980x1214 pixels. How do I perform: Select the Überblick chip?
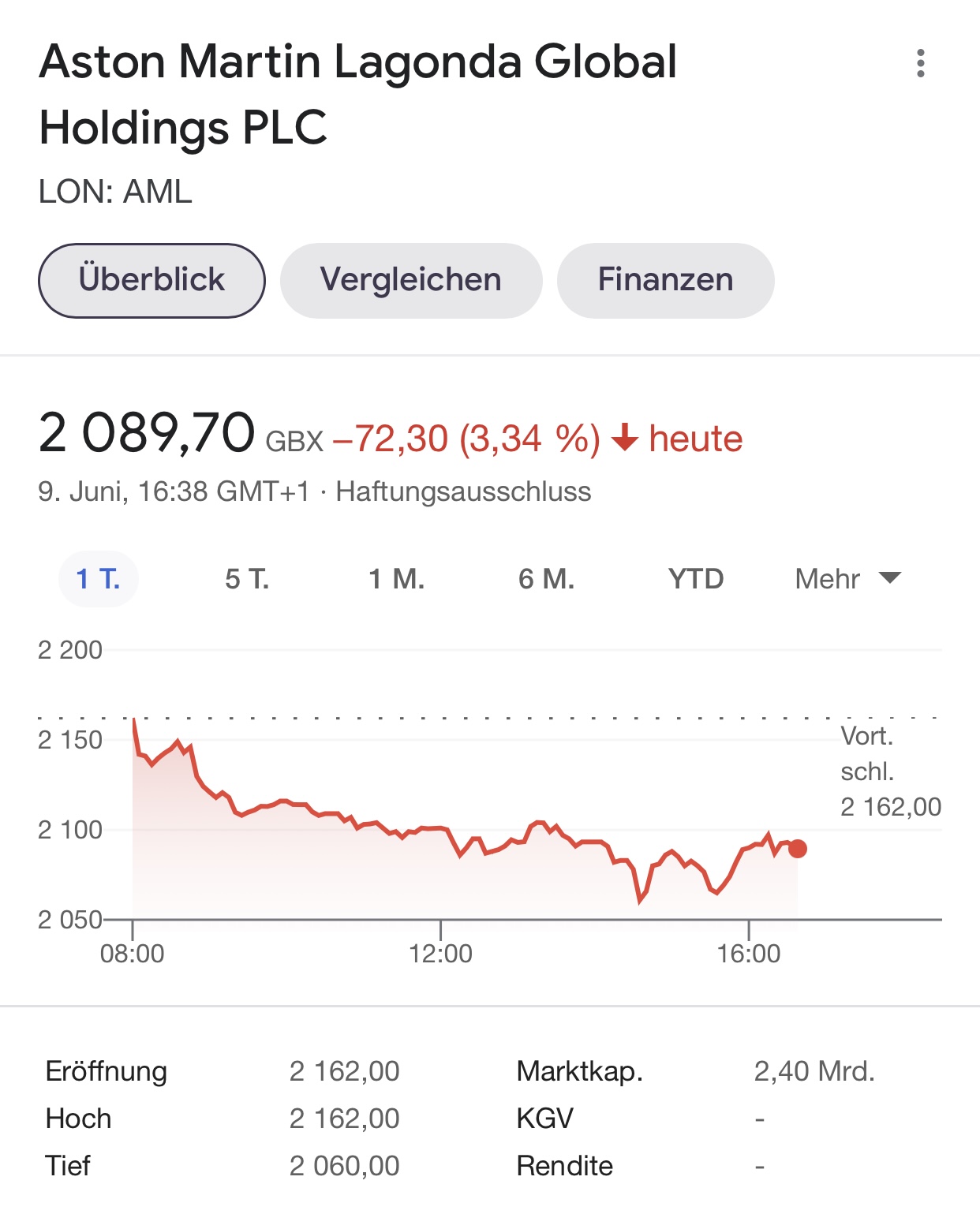(x=151, y=281)
